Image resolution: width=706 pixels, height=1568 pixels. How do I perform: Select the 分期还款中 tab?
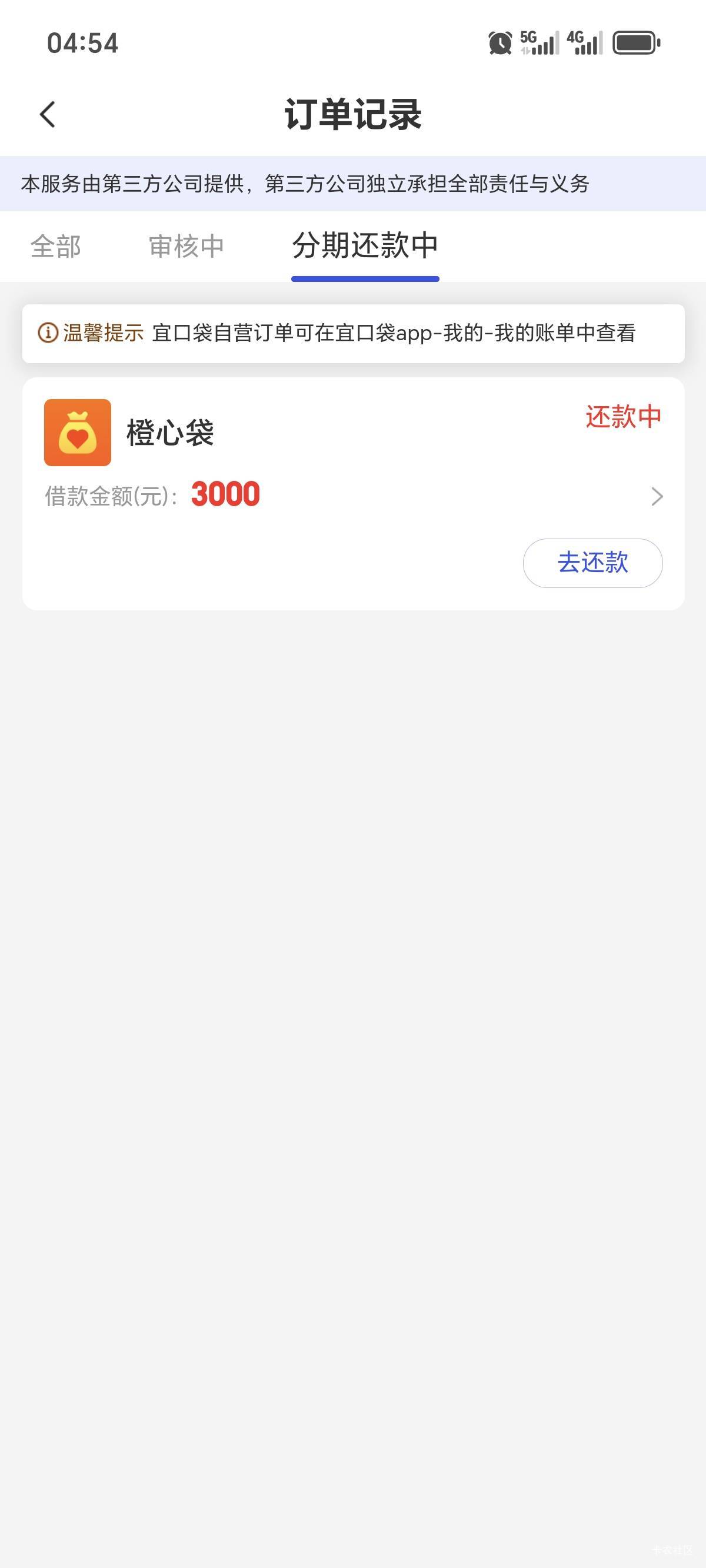(365, 247)
